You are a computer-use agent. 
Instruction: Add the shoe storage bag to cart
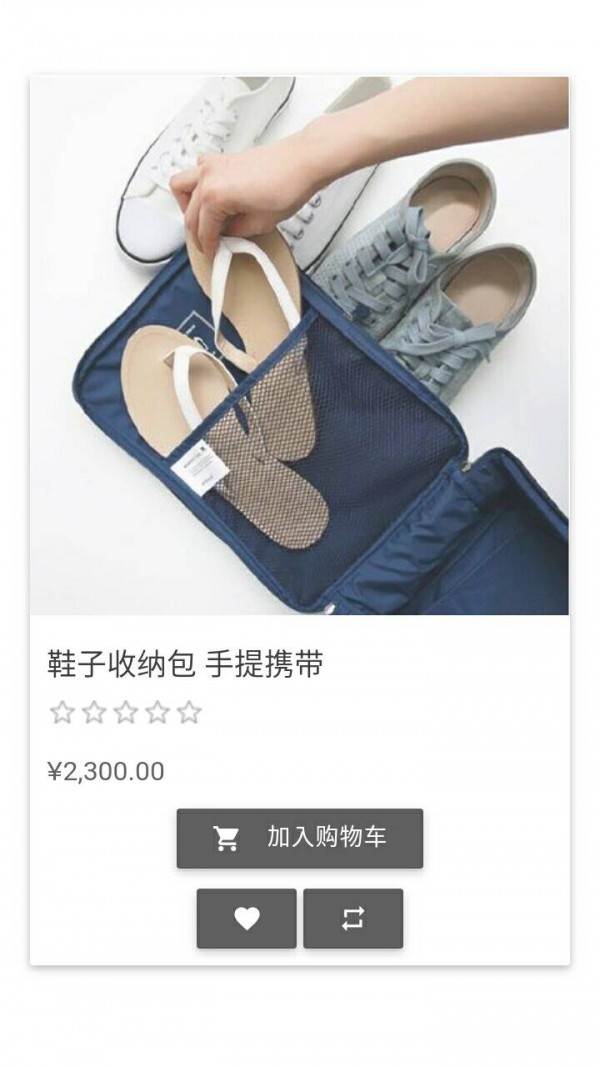pyautogui.click(x=299, y=838)
